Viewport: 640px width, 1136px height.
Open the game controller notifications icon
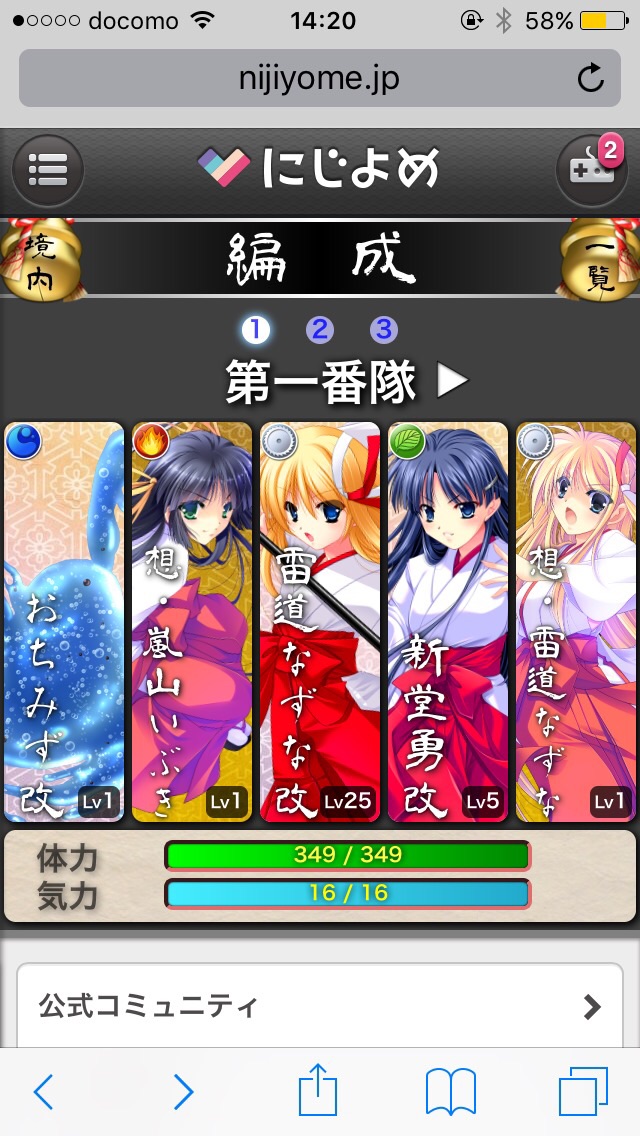point(592,169)
